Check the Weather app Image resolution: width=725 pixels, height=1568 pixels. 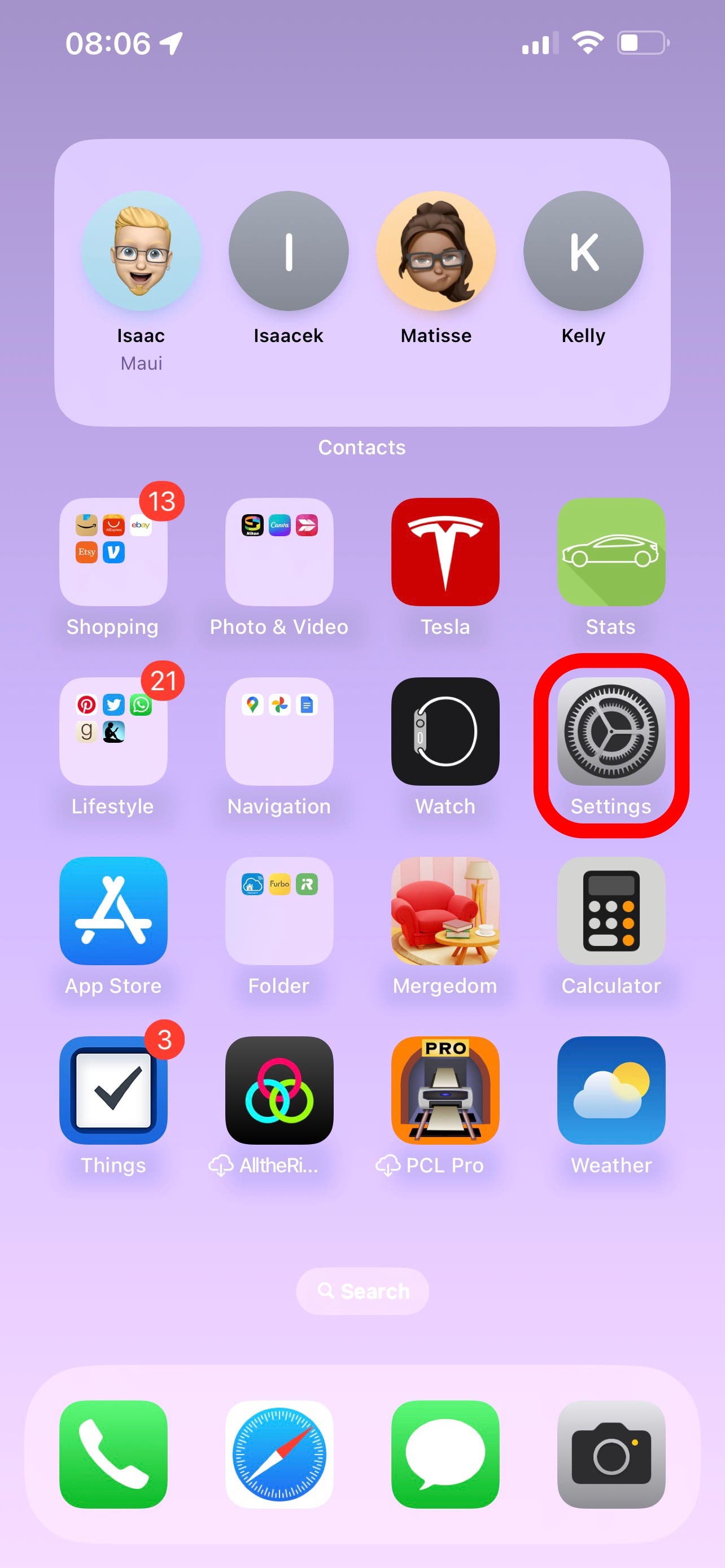(610, 1089)
